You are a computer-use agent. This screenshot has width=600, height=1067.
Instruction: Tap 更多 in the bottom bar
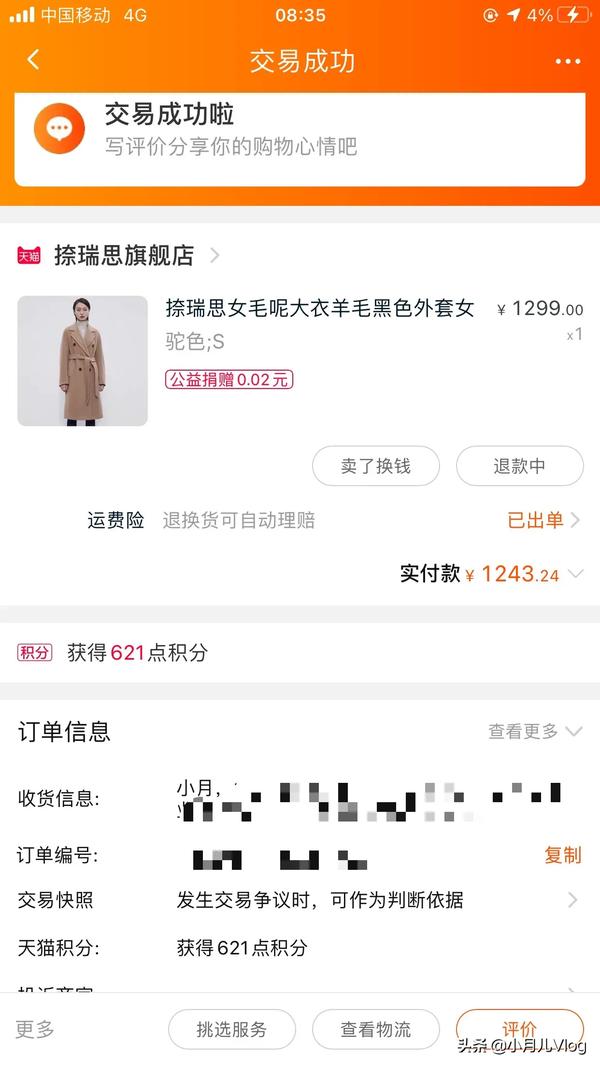35,1029
